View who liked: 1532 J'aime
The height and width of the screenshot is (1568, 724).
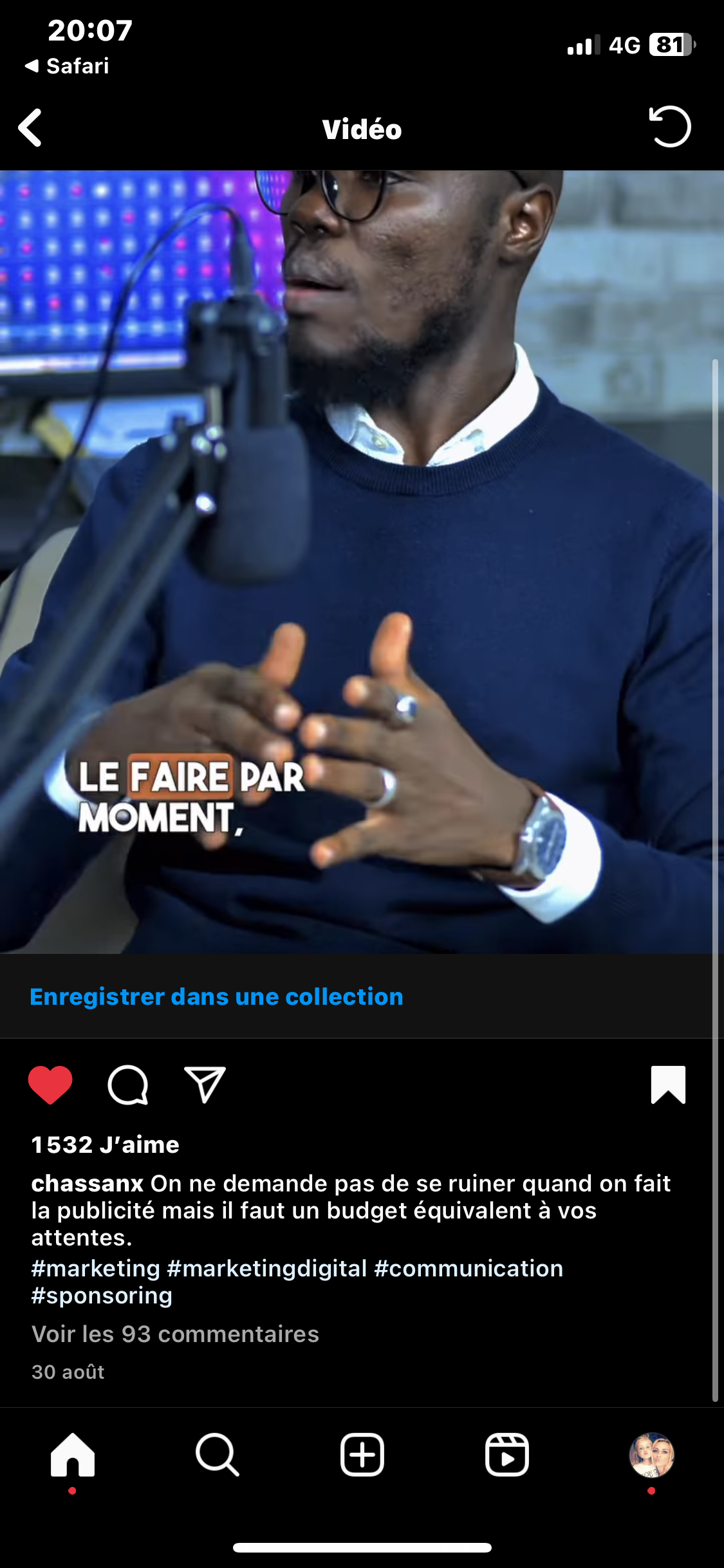(x=105, y=1144)
